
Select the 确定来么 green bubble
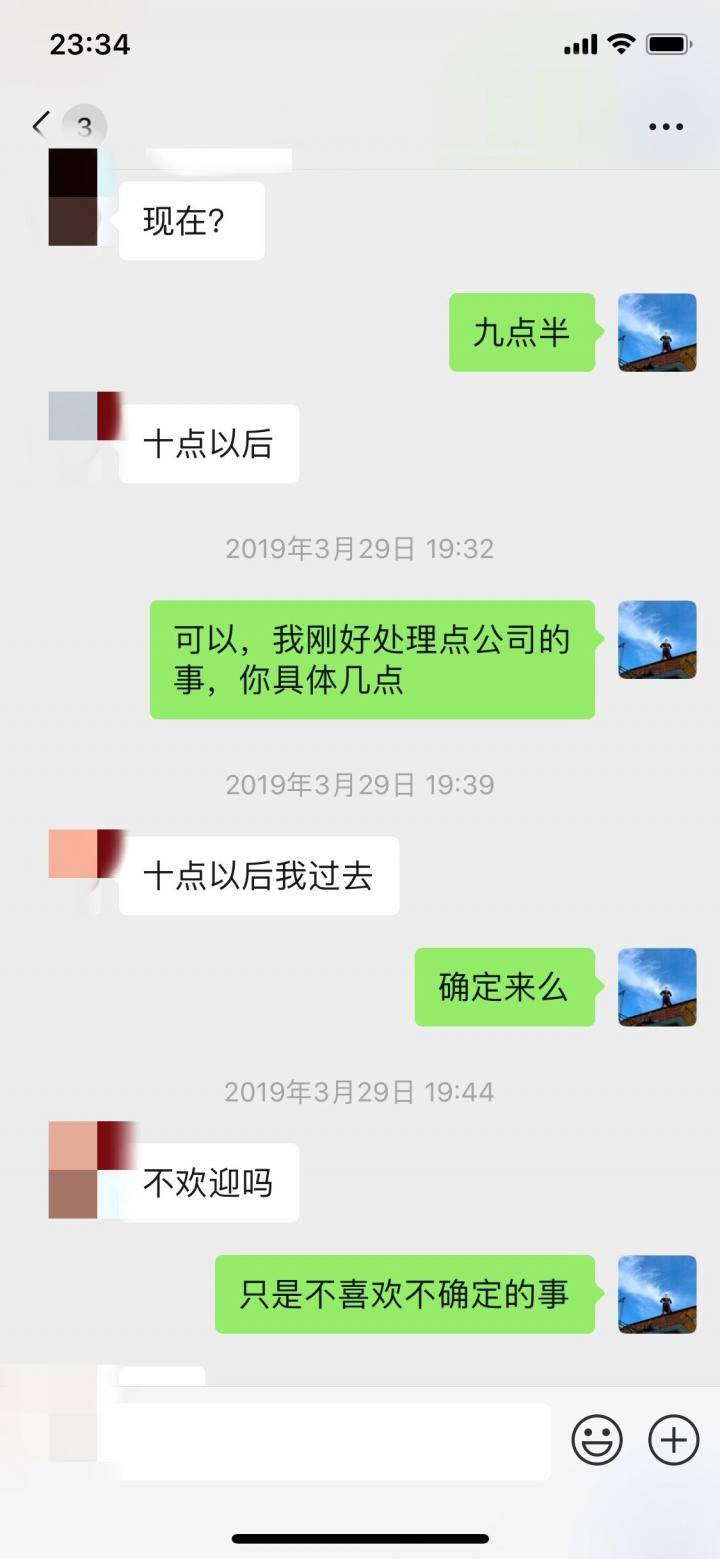coord(504,987)
